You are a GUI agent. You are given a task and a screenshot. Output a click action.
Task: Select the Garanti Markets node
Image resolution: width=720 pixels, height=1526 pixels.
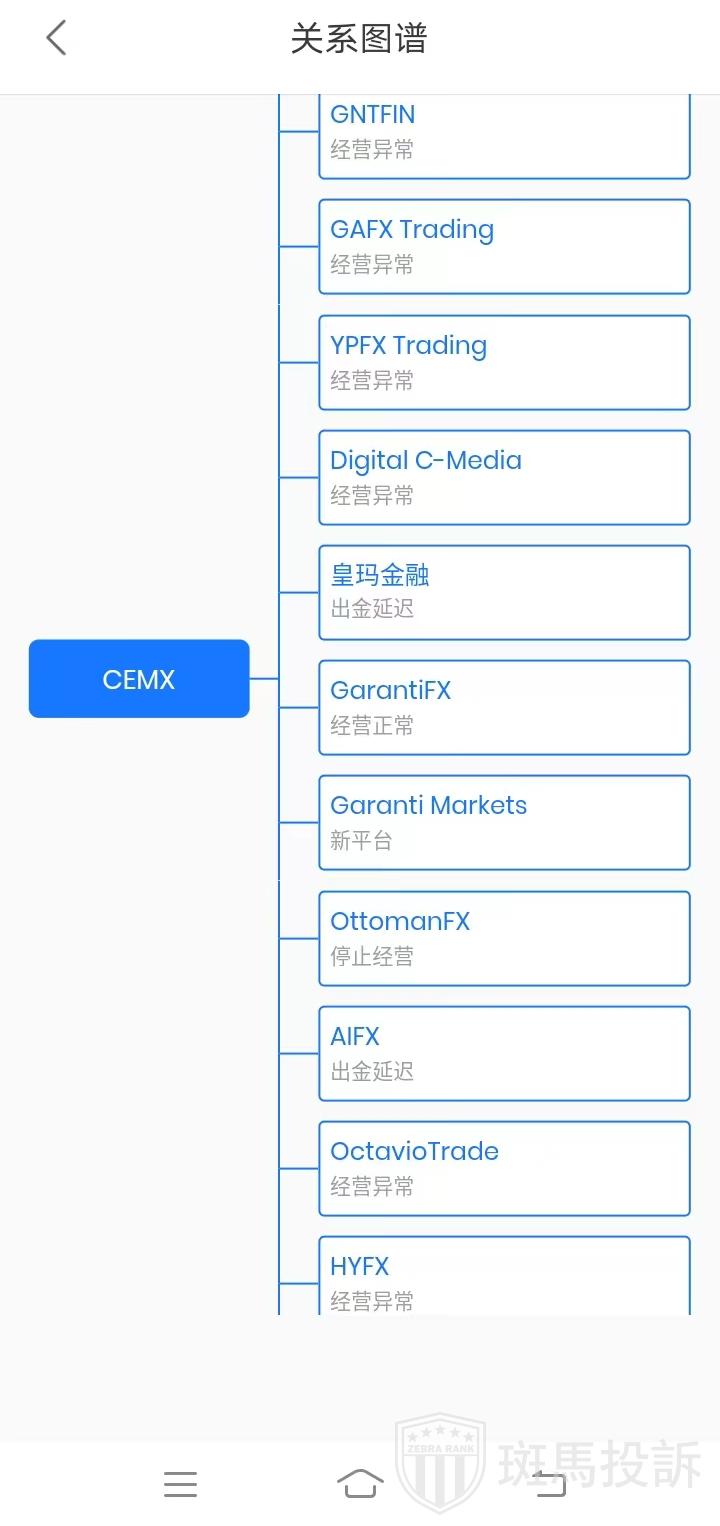(504, 822)
